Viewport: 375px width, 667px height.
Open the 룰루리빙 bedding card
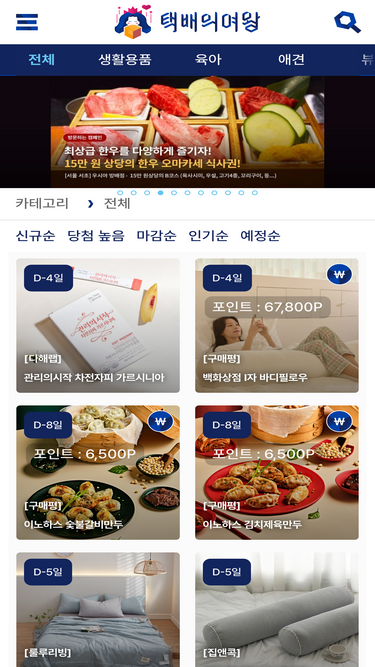tap(98, 610)
